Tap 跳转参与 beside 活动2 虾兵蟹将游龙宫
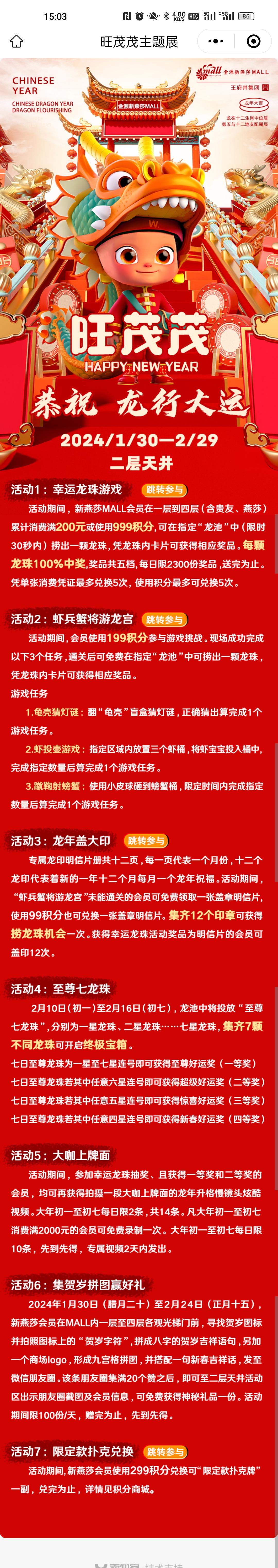Screen dimensions: 278x1568 coord(164,620)
